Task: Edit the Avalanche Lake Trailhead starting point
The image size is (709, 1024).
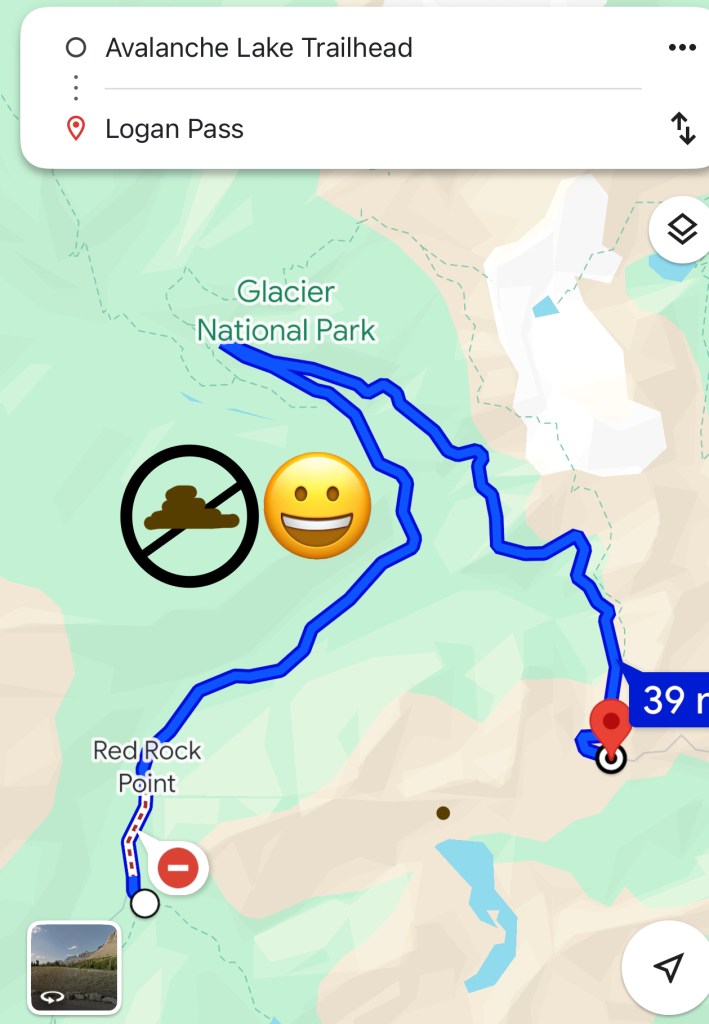Action: click(258, 48)
